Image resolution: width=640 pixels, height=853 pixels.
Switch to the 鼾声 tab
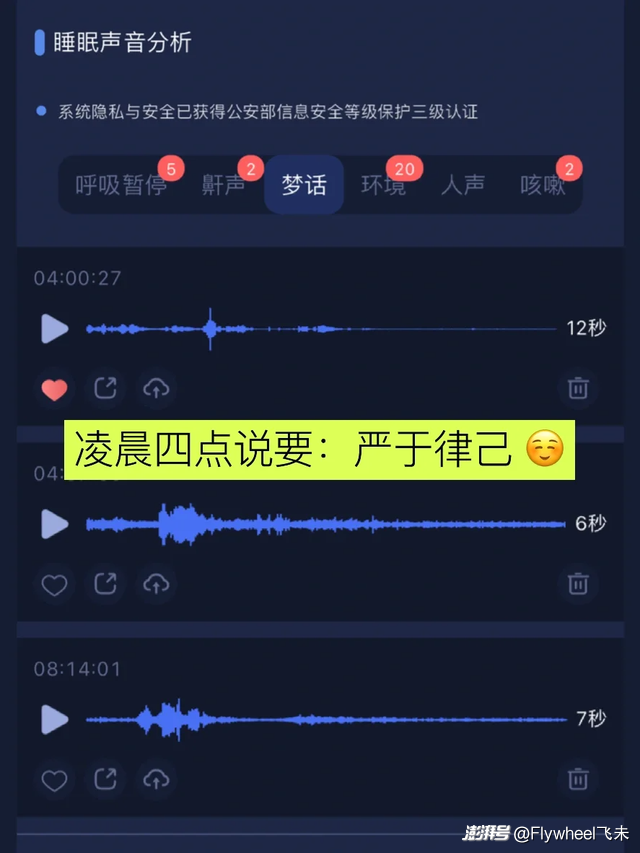point(223,185)
